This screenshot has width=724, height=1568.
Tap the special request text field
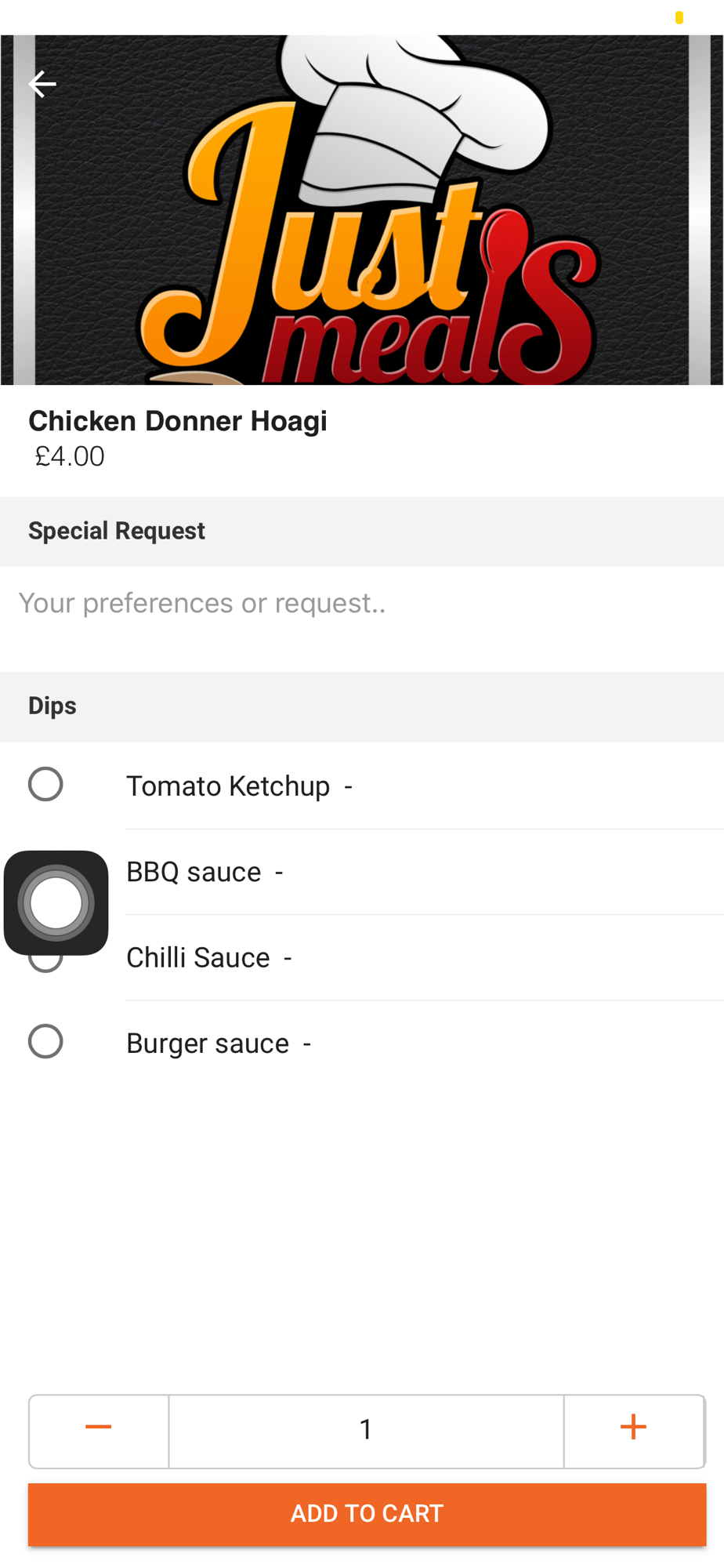click(362, 619)
